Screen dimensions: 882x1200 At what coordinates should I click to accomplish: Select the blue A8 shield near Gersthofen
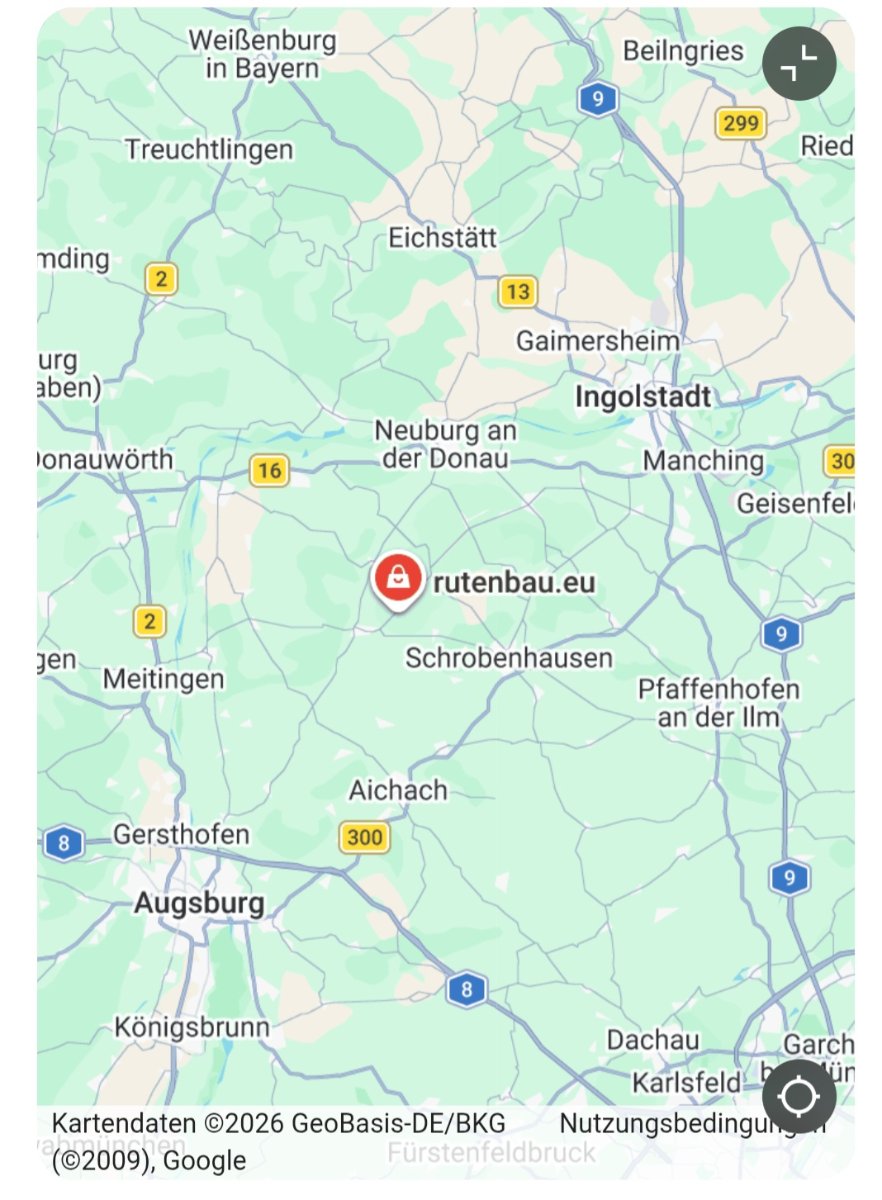pyautogui.click(x=65, y=842)
